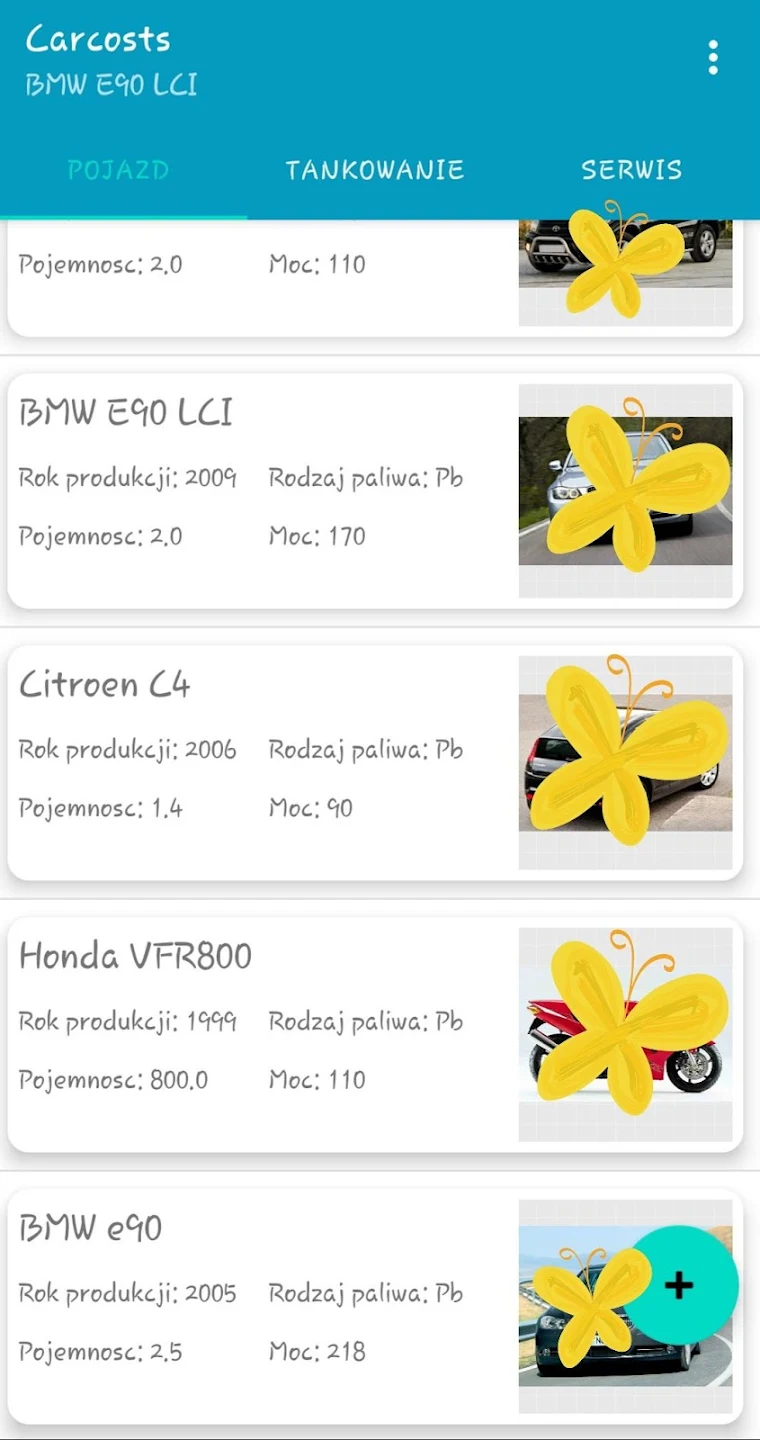Image resolution: width=760 pixels, height=1440 pixels.
Task: Click Rok produkcji: 1999 on the Honda VFR800
Action: 128,1022
